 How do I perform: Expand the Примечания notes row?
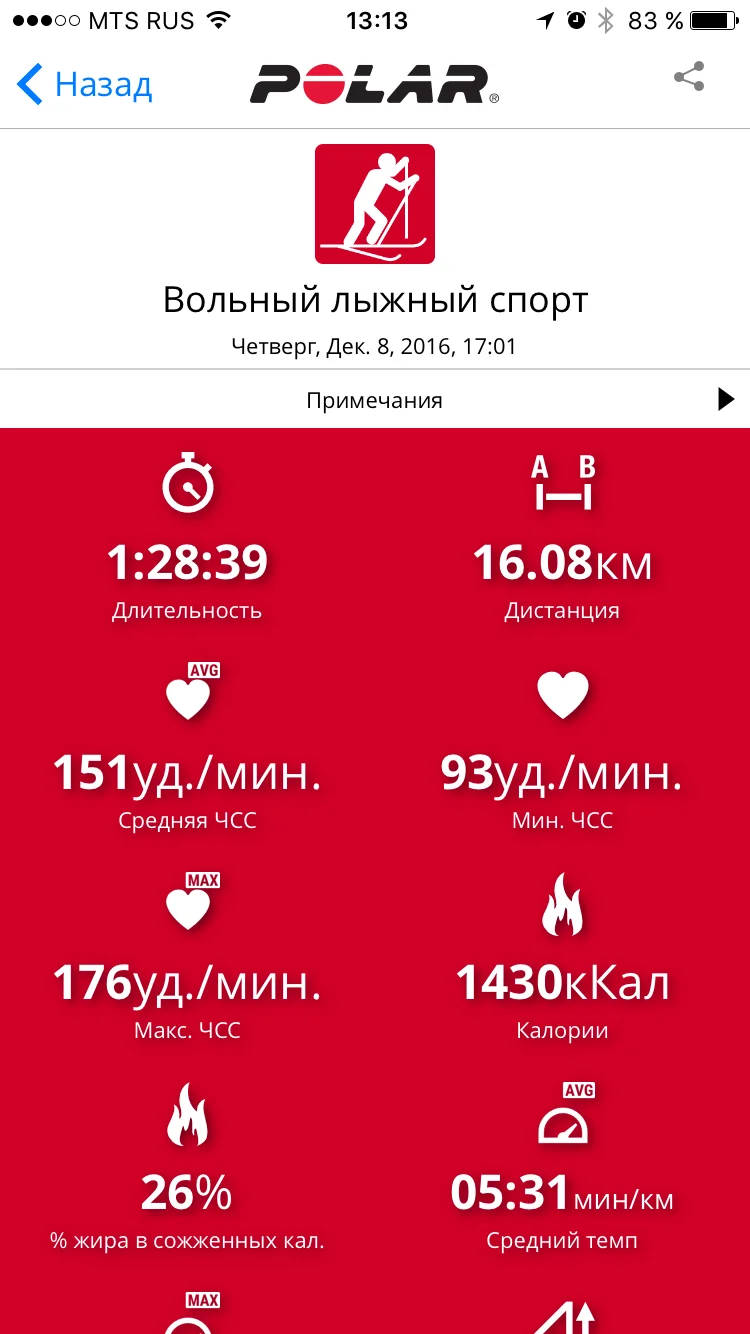tap(375, 400)
